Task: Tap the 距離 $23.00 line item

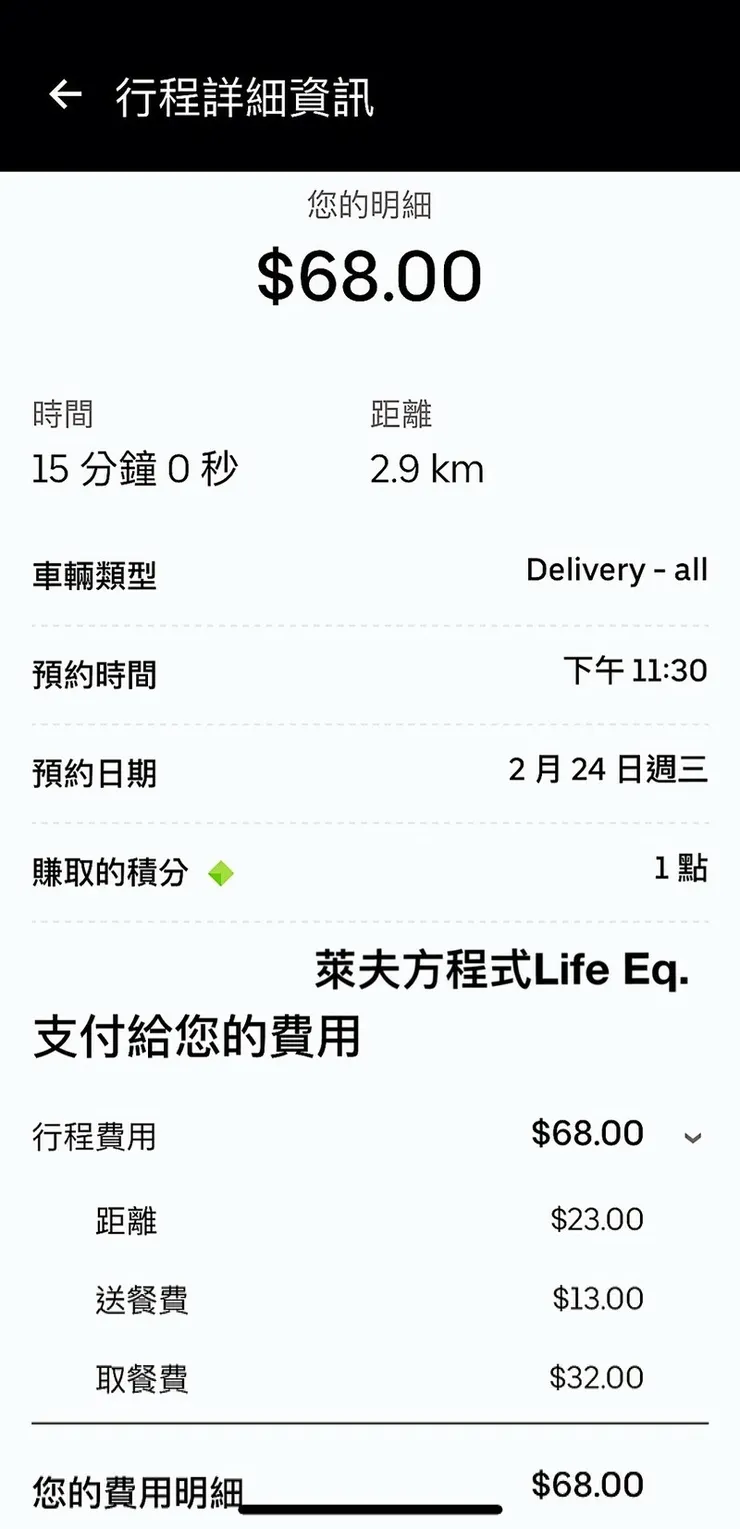Action: [370, 1219]
